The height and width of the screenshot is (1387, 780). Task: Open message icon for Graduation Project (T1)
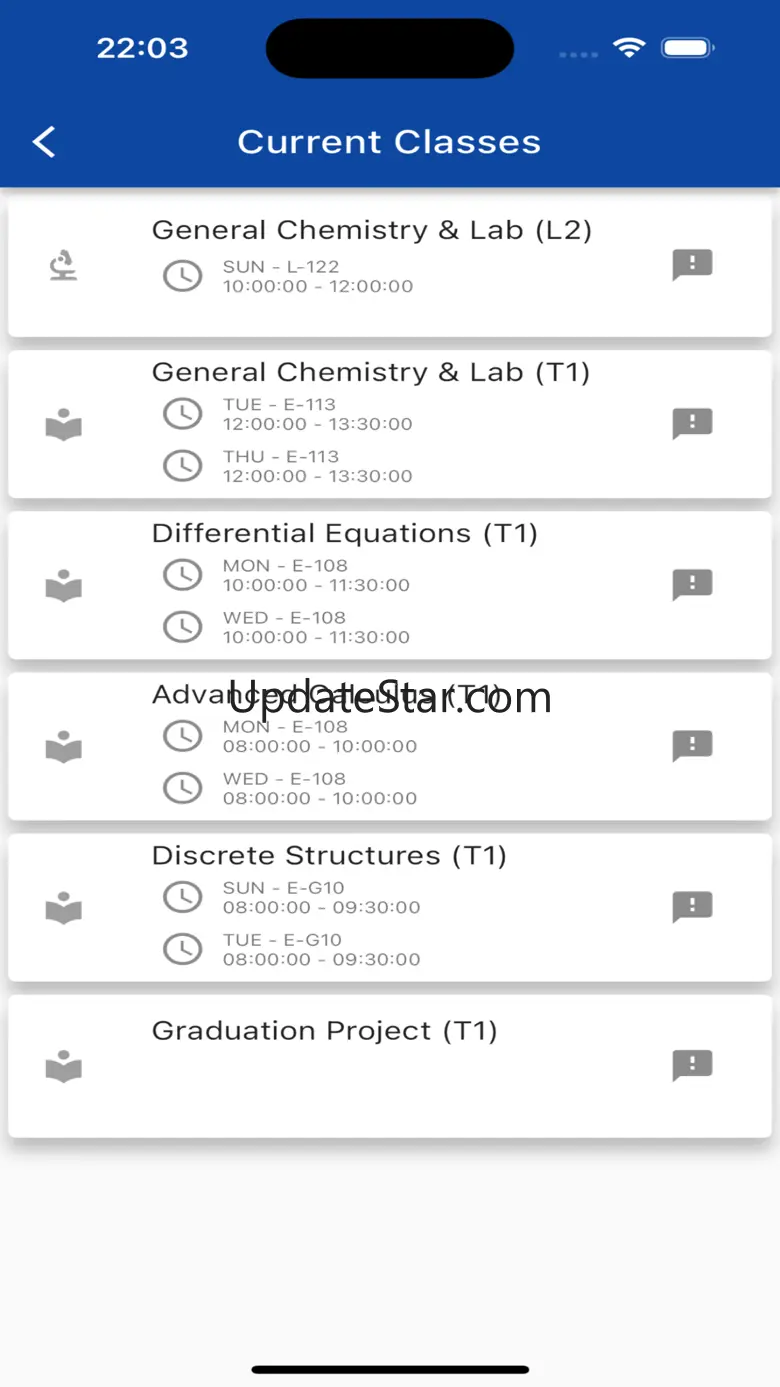(692, 1065)
